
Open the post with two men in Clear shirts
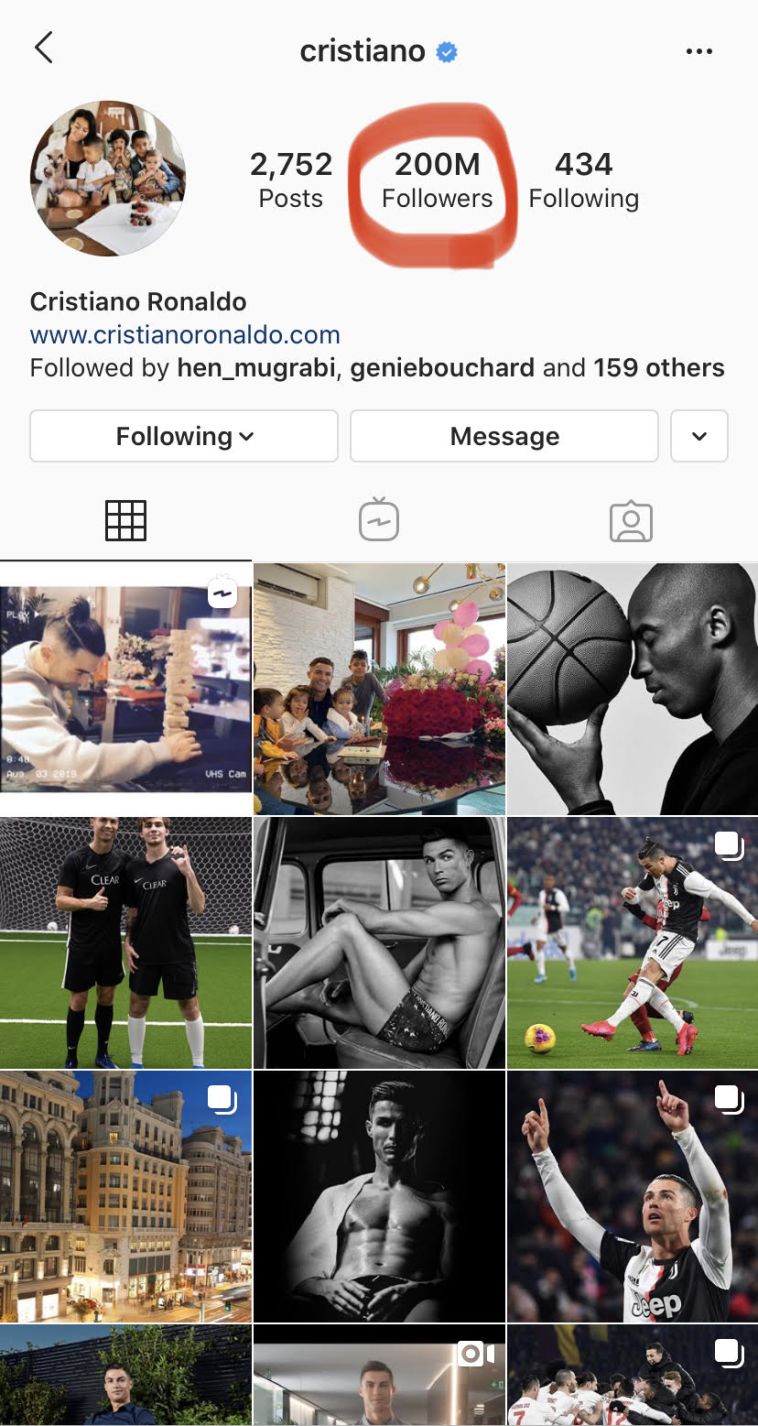(125, 942)
